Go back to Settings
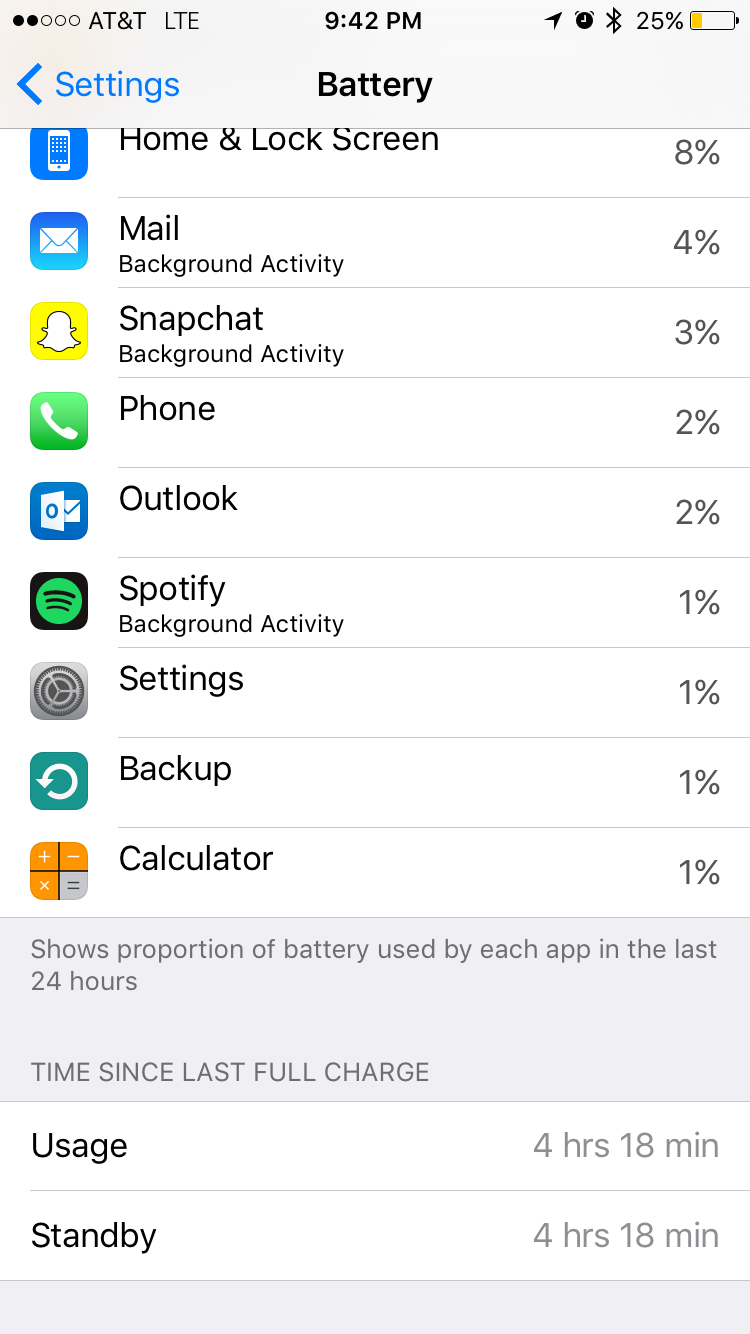The width and height of the screenshot is (750, 1334). pyautogui.click(x=98, y=85)
